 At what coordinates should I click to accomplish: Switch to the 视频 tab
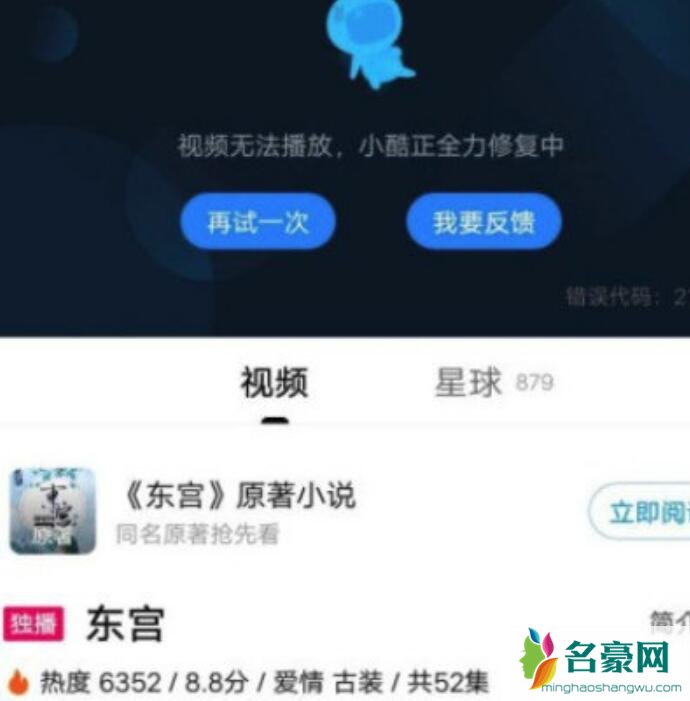point(274,383)
